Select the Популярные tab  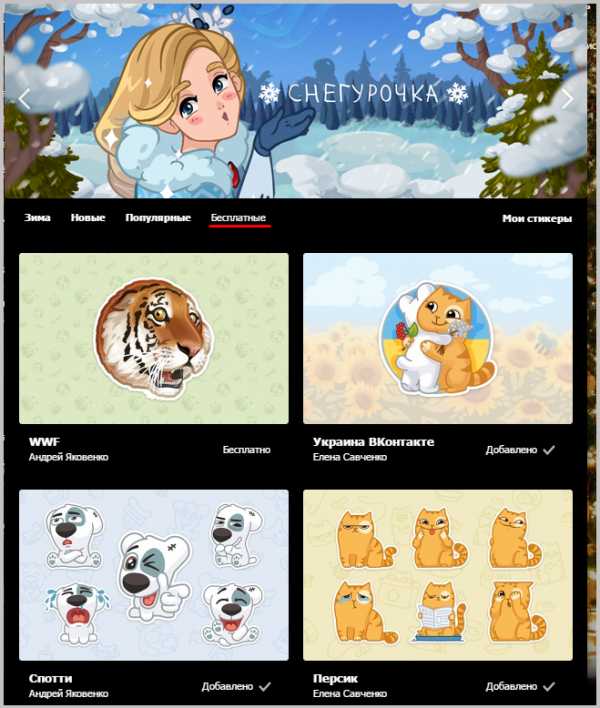pos(158,217)
